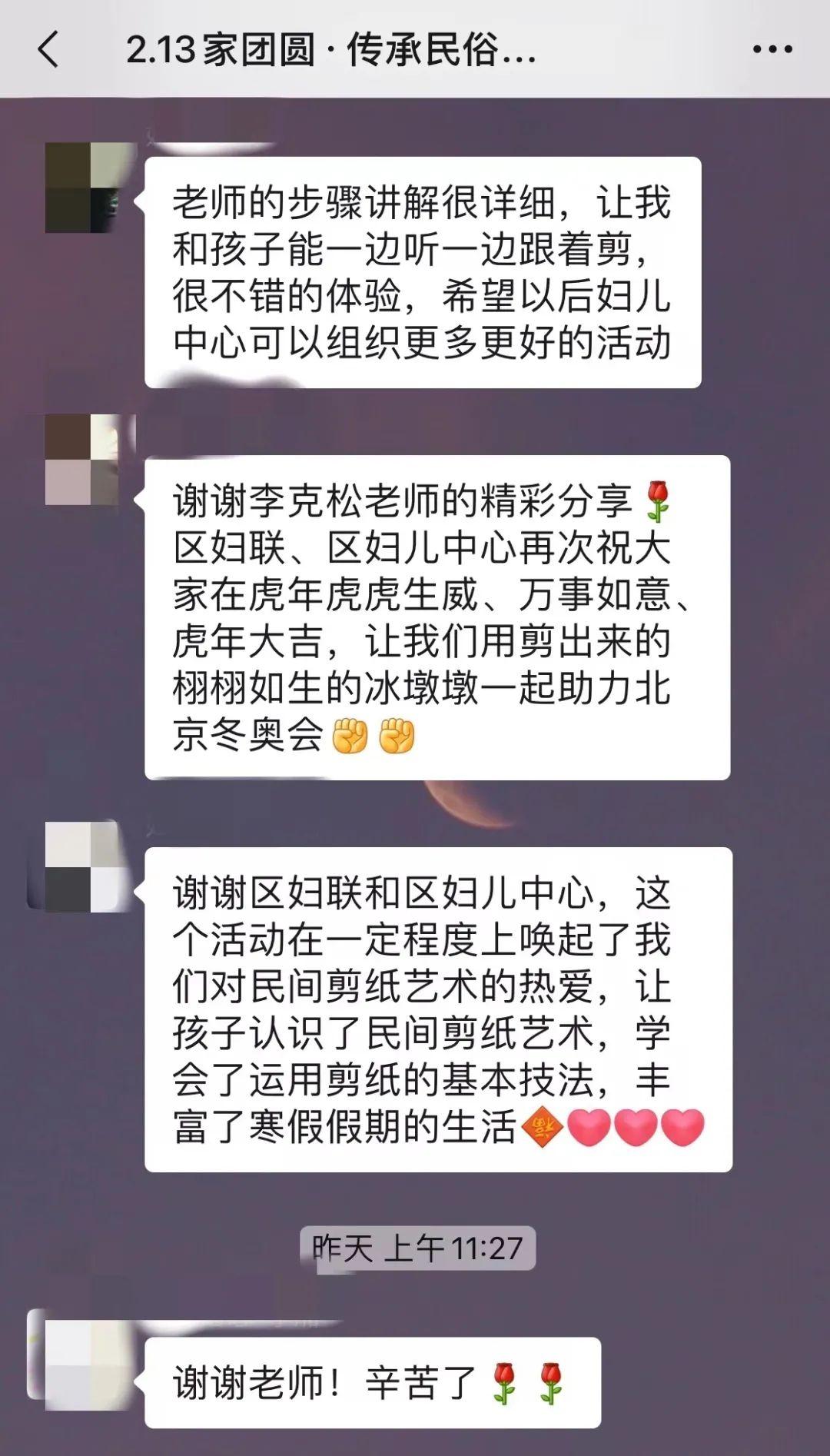830x1456 pixels.
Task: Go back from the group chat
Action: (48, 49)
